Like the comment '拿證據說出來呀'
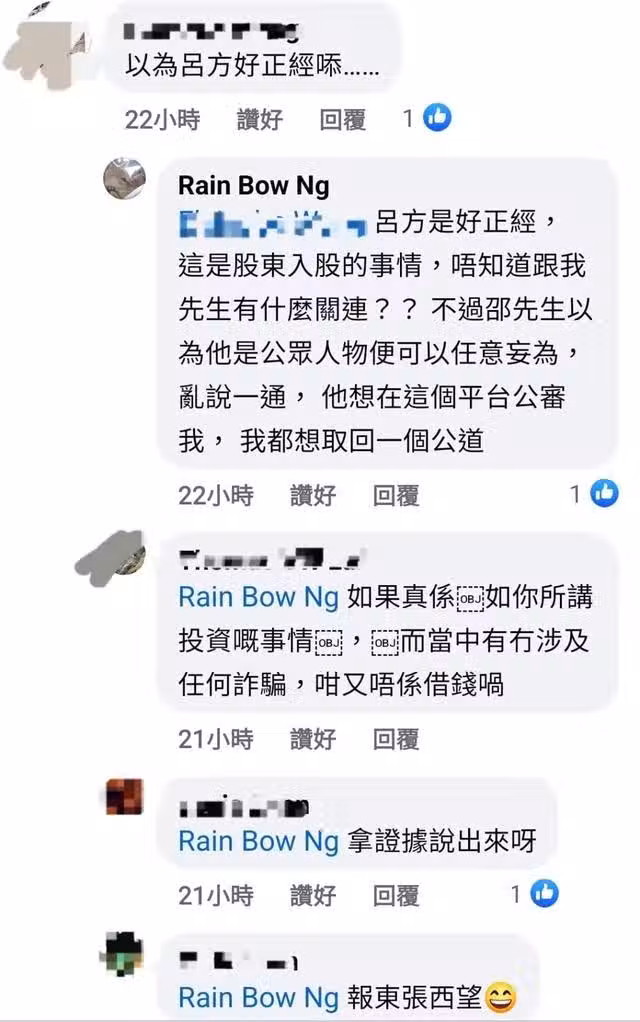The height and width of the screenshot is (1022, 640). click(x=313, y=895)
